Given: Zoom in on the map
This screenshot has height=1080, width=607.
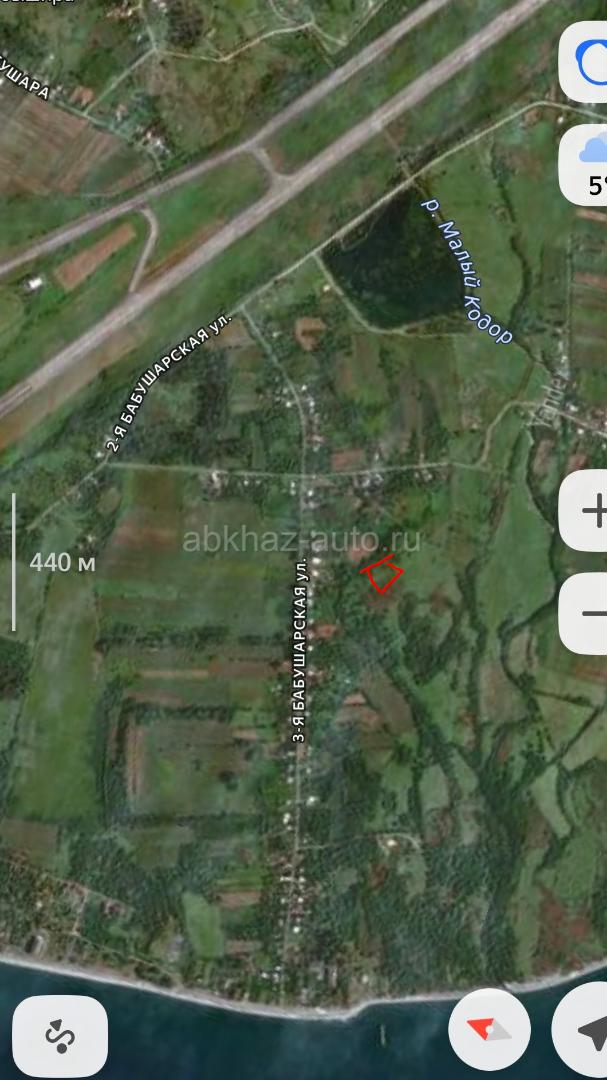Looking at the screenshot, I should point(590,511).
